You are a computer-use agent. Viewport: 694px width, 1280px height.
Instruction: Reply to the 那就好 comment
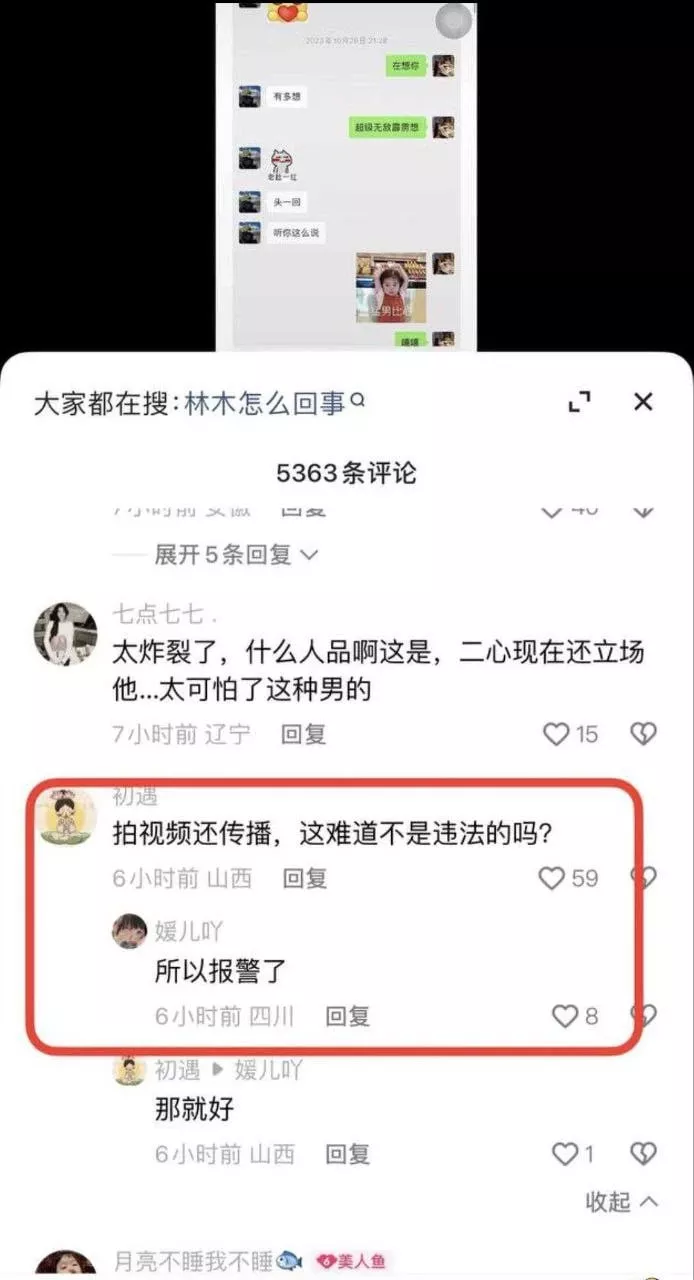point(348,1154)
